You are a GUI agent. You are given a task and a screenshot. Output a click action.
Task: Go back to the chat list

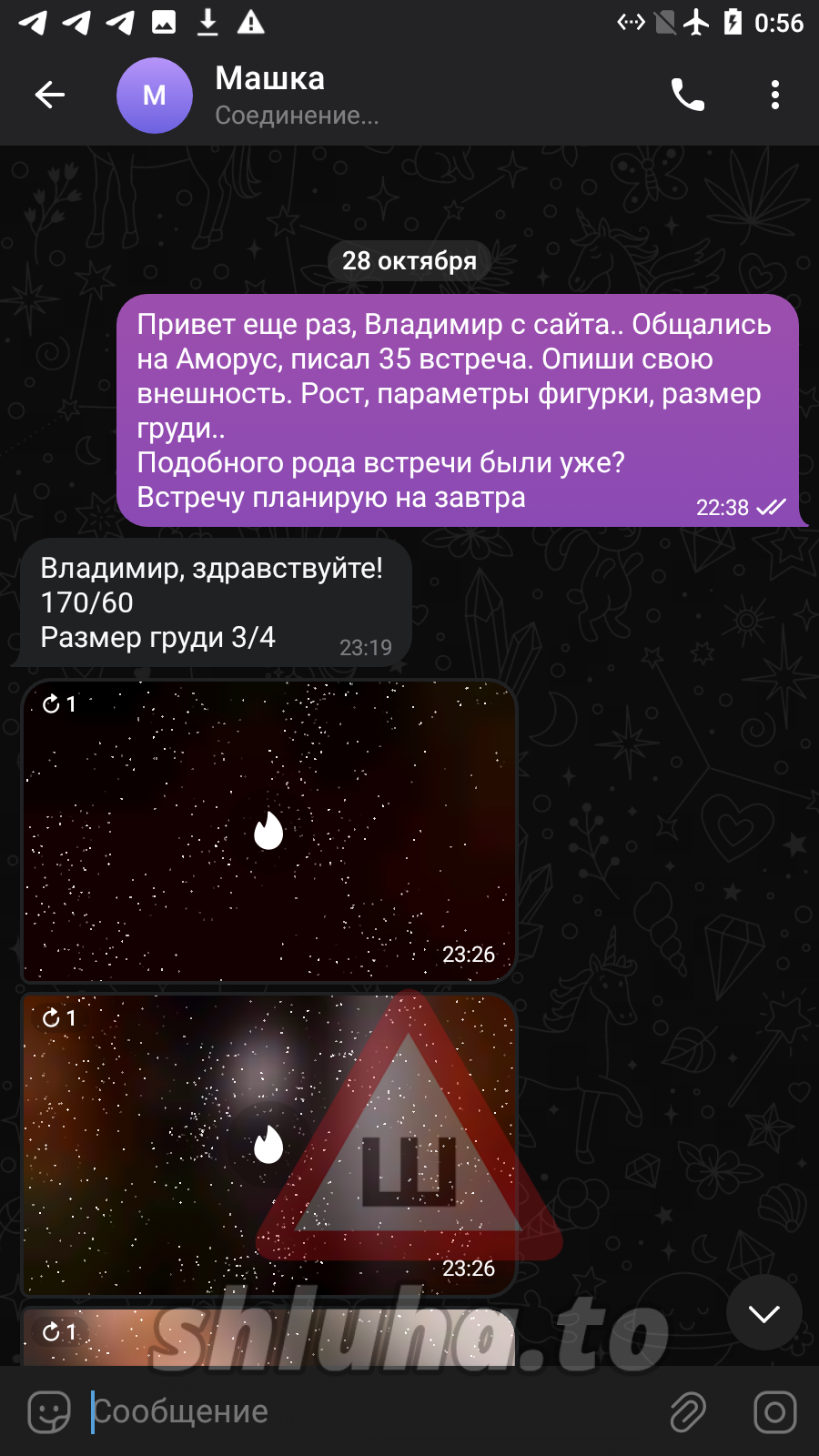[50, 95]
